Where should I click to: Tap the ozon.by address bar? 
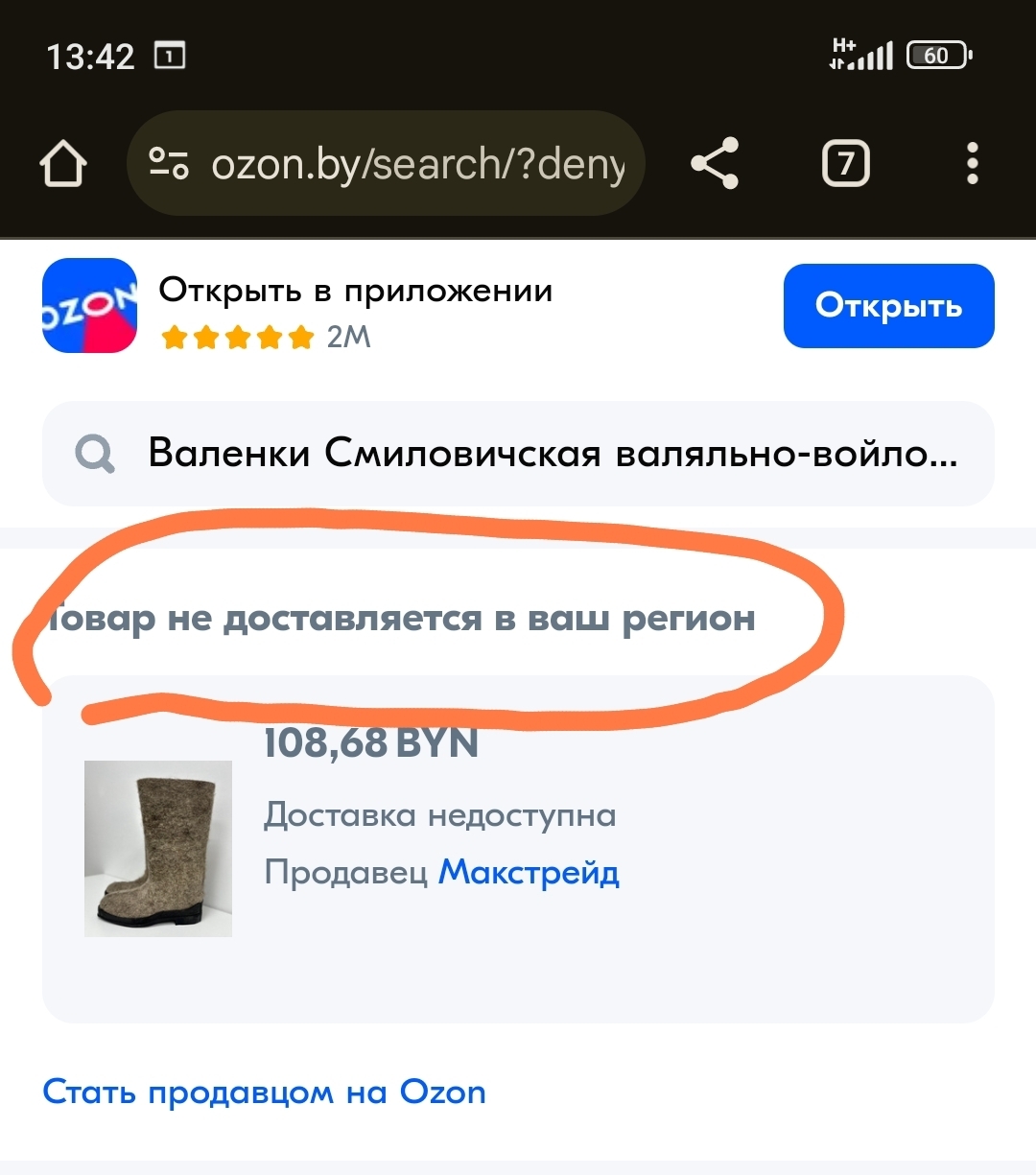pyautogui.click(x=403, y=164)
